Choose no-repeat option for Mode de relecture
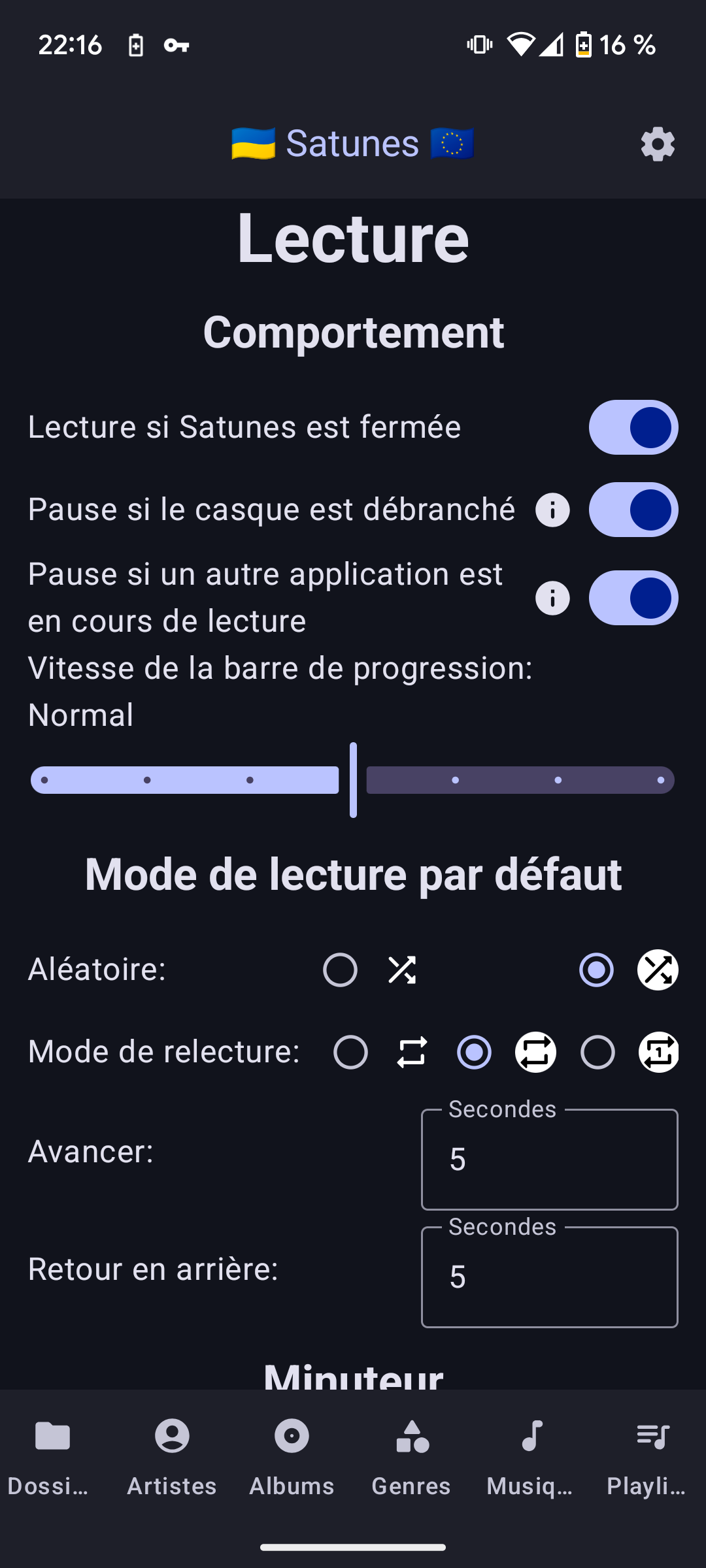Viewport: 706px width, 1568px height. pyautogui.click(x=351, y=1052)
